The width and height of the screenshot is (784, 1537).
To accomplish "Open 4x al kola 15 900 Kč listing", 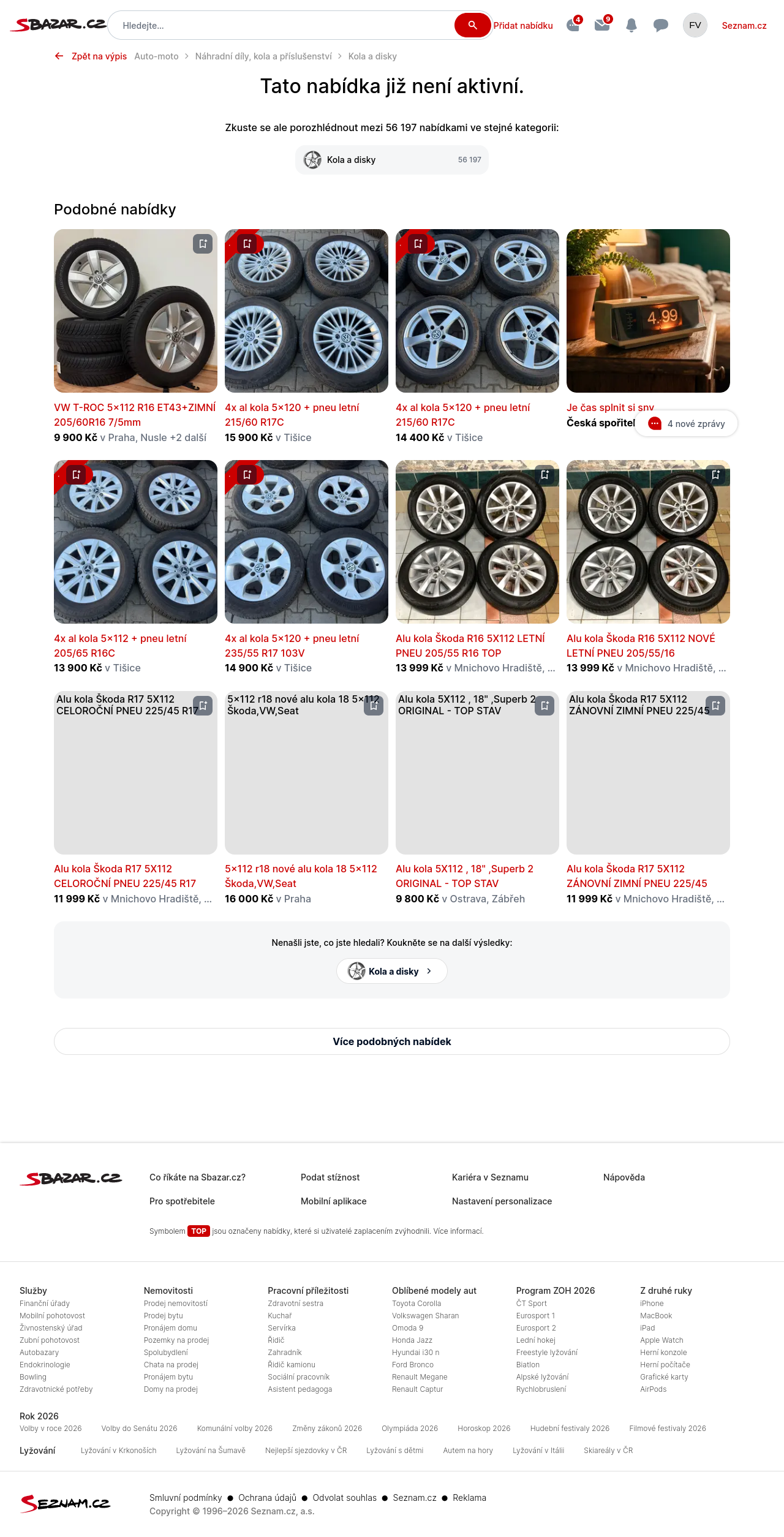I will pos(292,415).
